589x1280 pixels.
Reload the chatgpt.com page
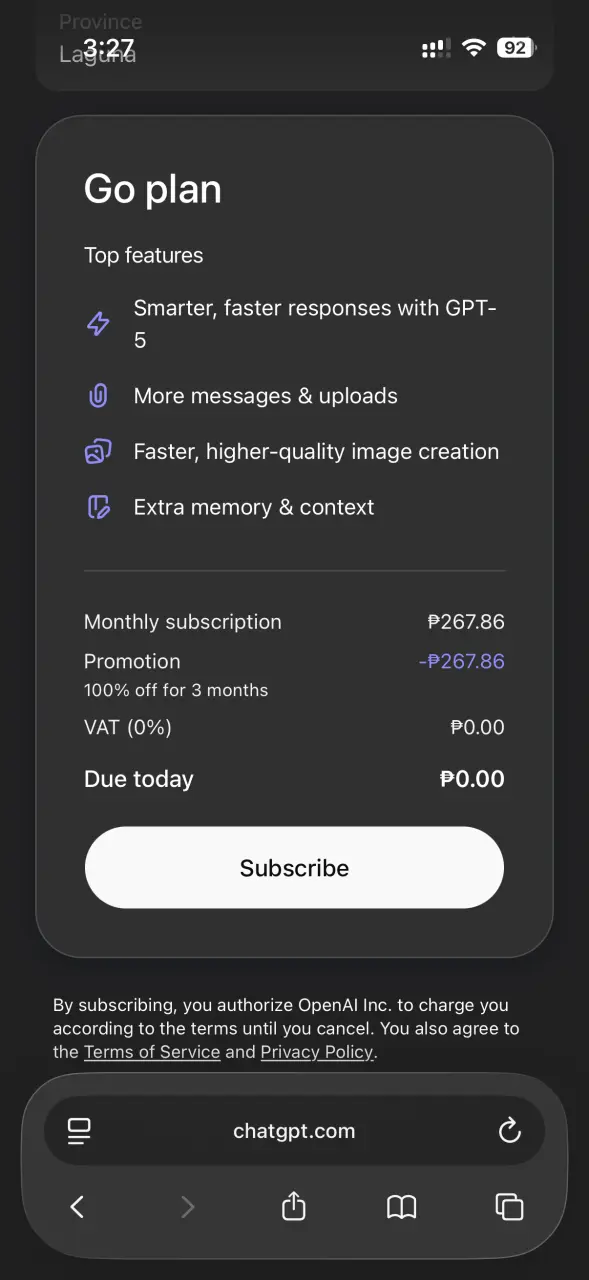point(509,1131)
